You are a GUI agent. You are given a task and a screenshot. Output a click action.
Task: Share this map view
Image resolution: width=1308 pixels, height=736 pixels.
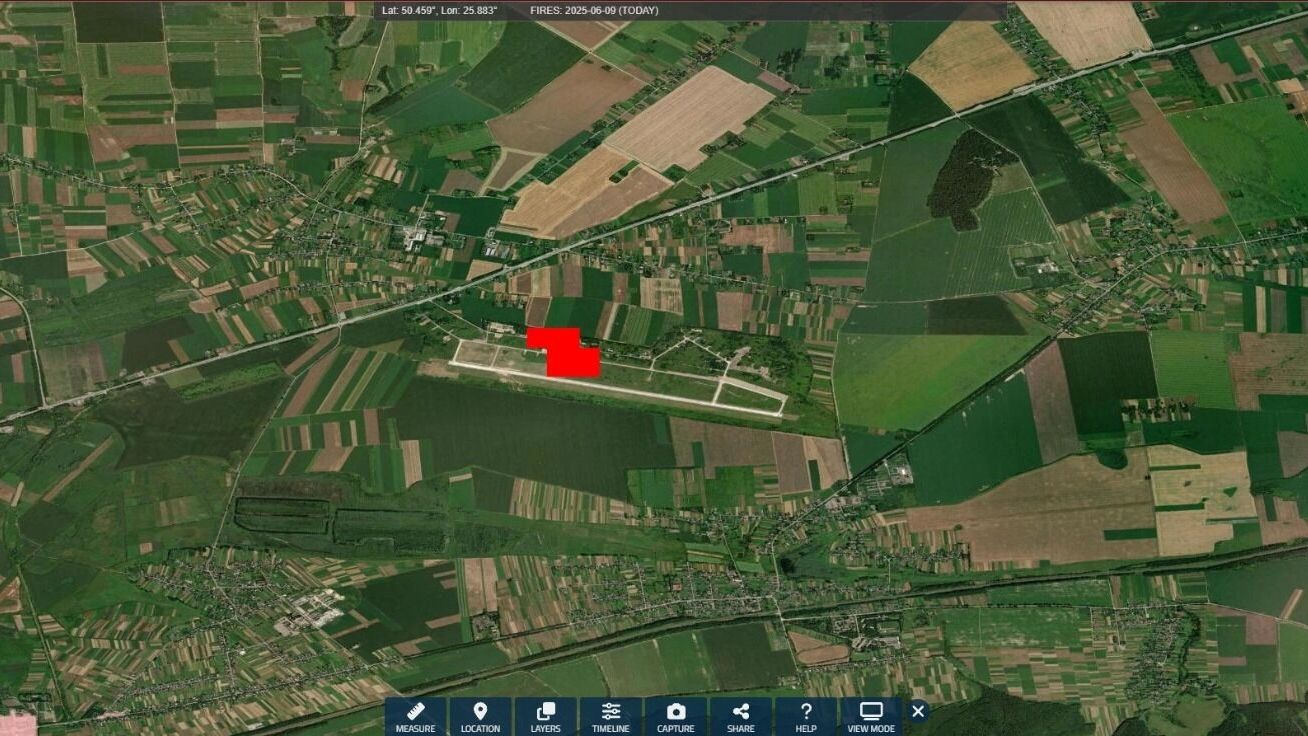(741, 716)
